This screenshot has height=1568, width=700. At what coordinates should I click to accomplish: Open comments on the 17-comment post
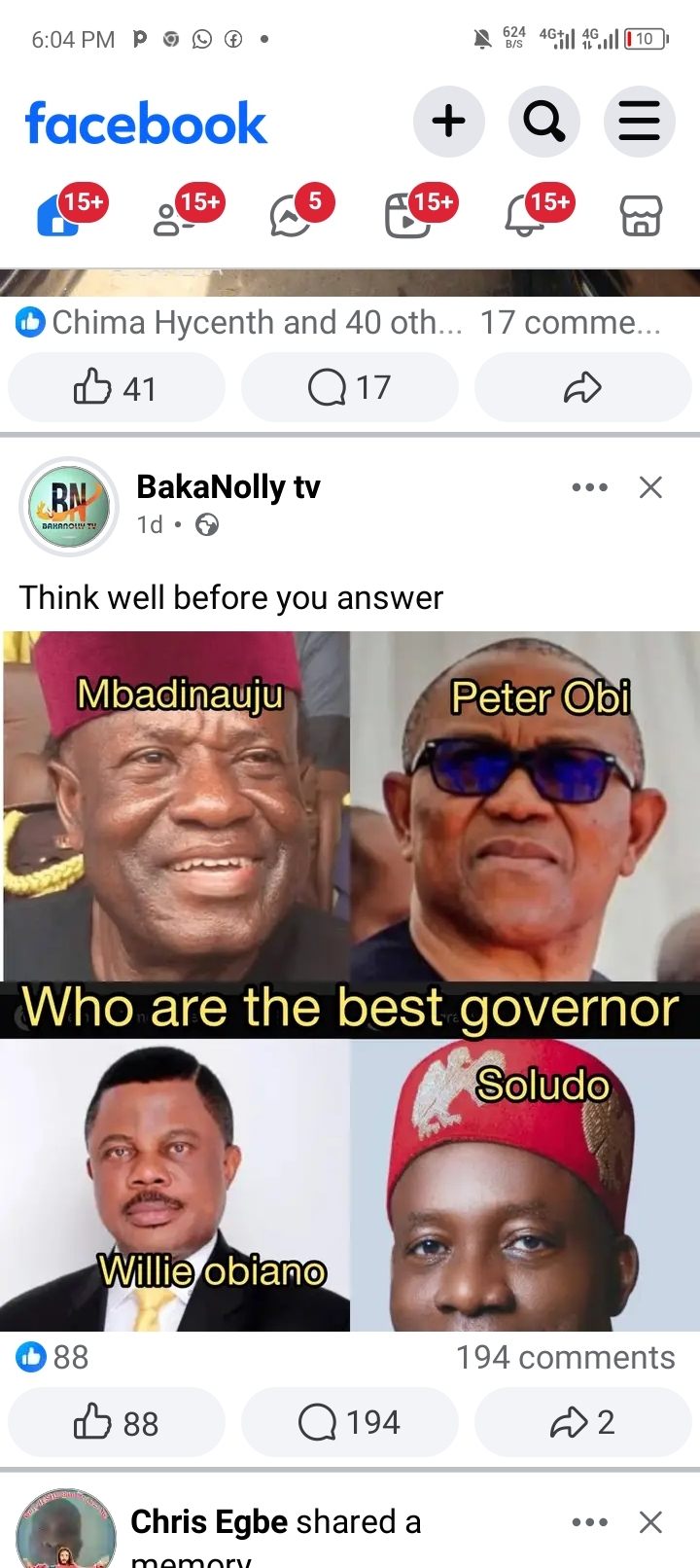pyautogui.click(x=349, y=388)
